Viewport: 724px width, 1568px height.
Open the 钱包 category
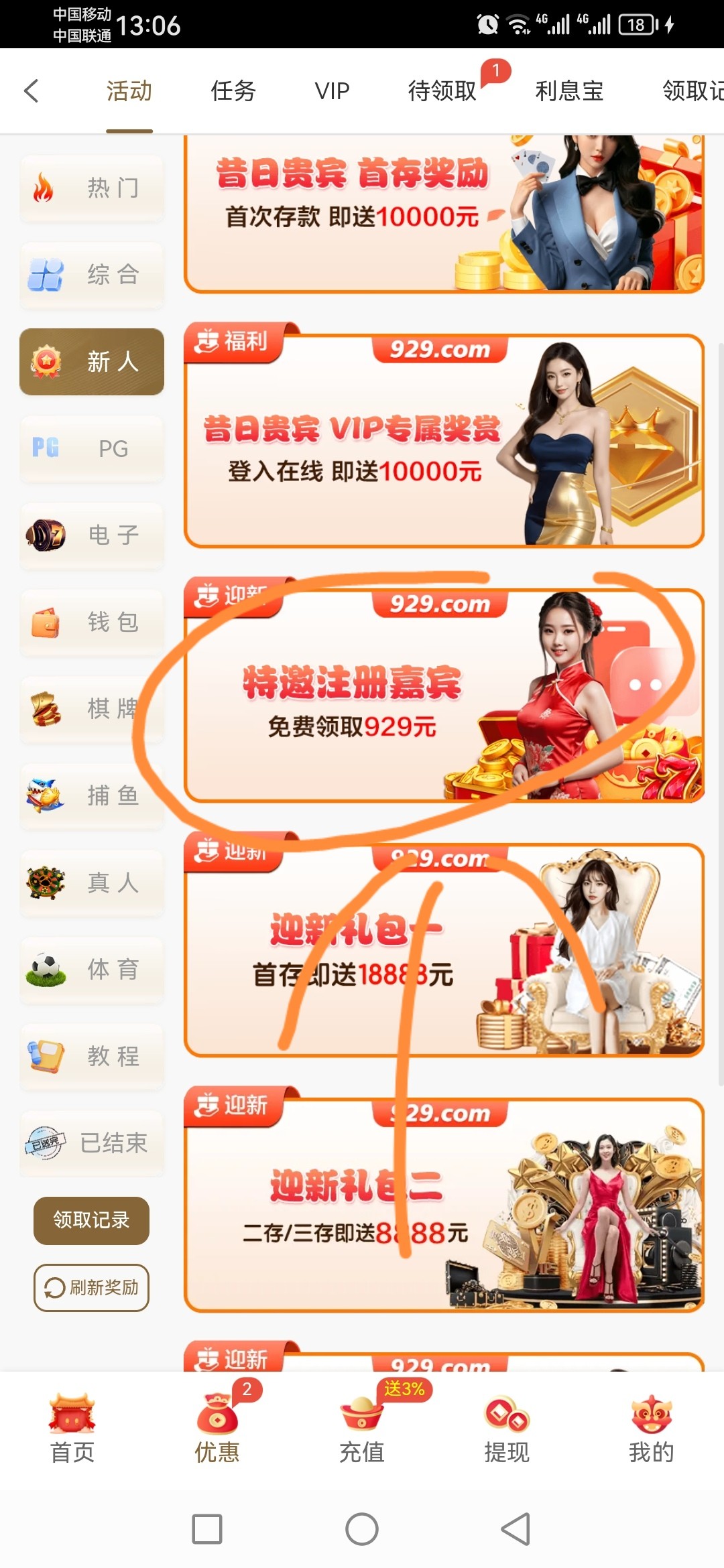pos(92,623)
